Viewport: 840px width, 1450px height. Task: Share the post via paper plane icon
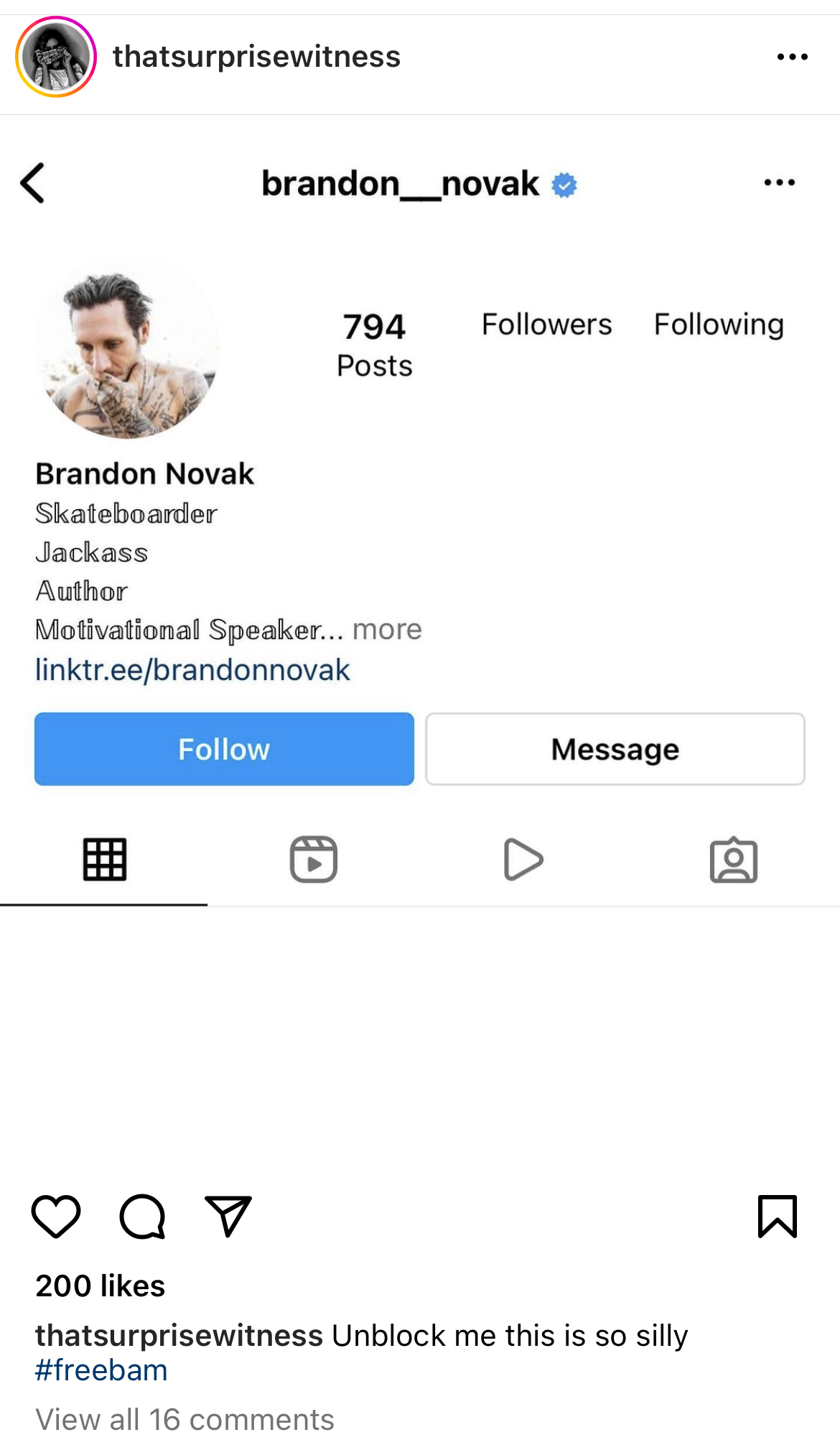(228, 1216)
